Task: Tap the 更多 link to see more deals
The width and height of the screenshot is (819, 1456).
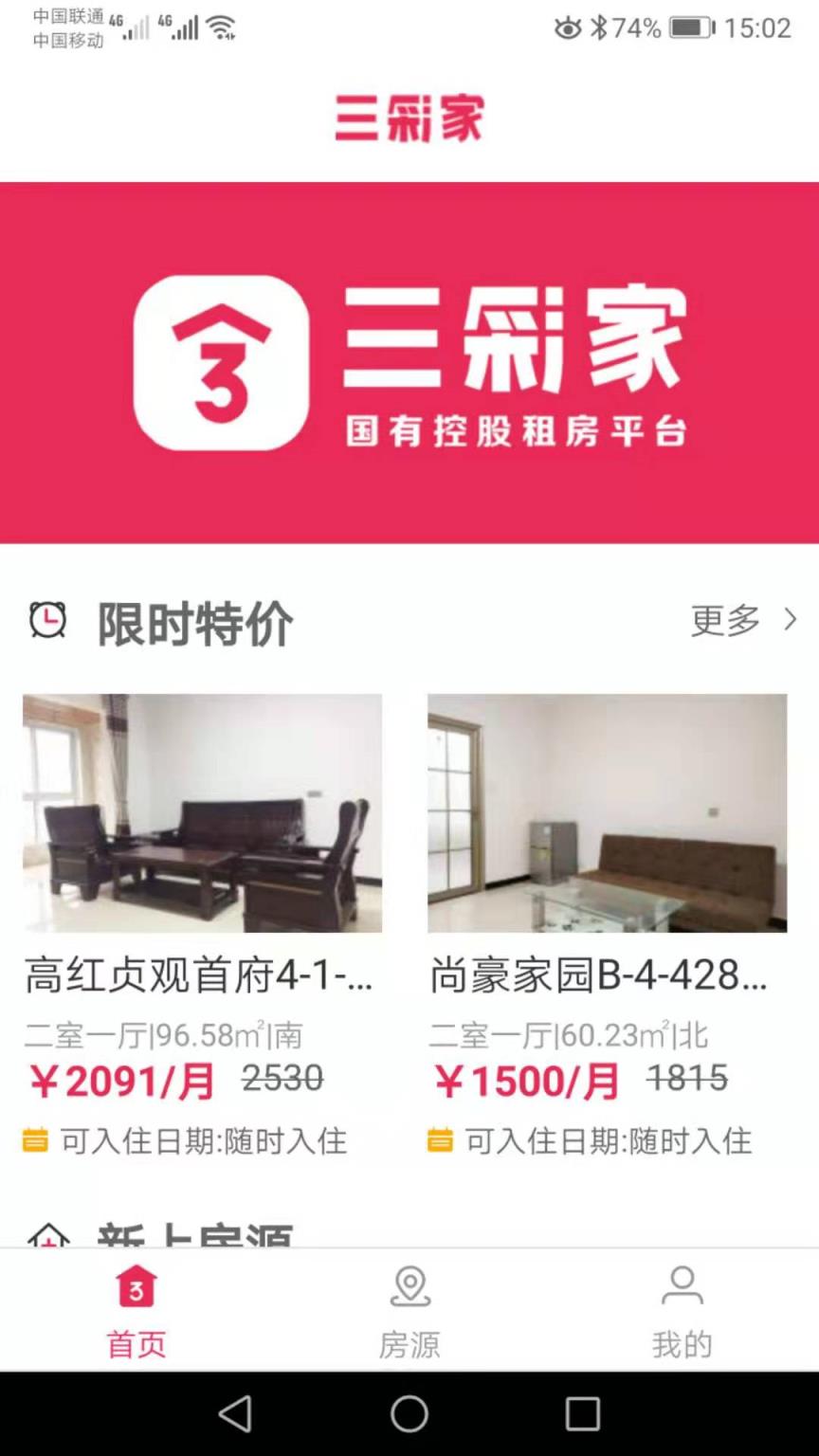Action: 724,621
